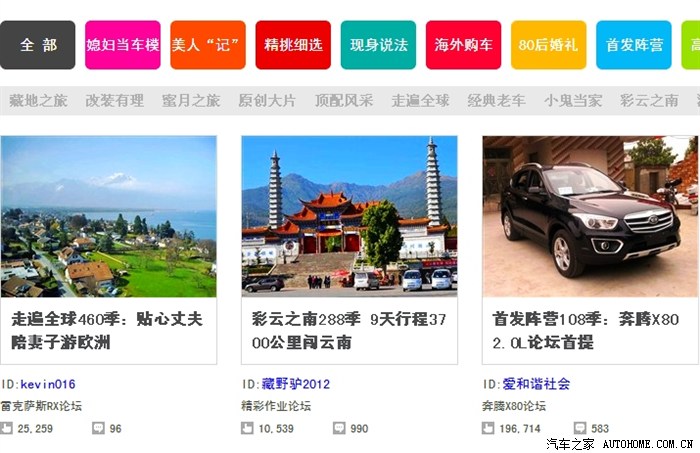Open the 现身说法 category
This screenshot has height=453, width=700.
pos(378,45)
